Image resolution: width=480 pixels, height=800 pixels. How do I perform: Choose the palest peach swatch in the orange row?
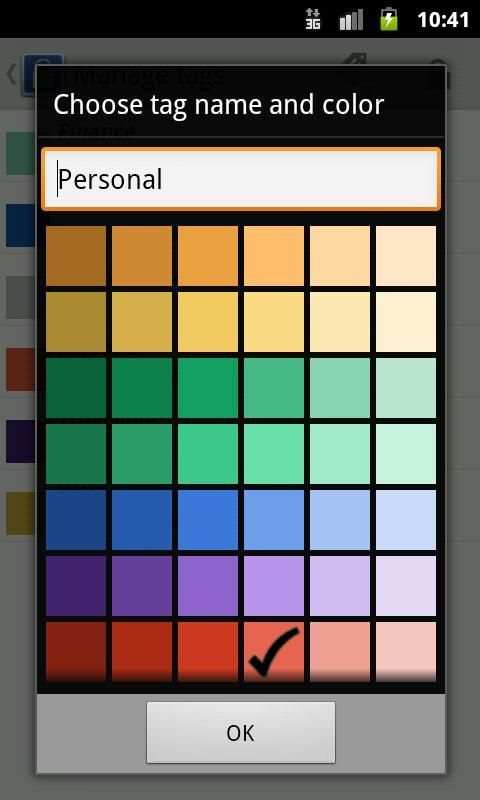pyautogui.click(x=406, y=256)
